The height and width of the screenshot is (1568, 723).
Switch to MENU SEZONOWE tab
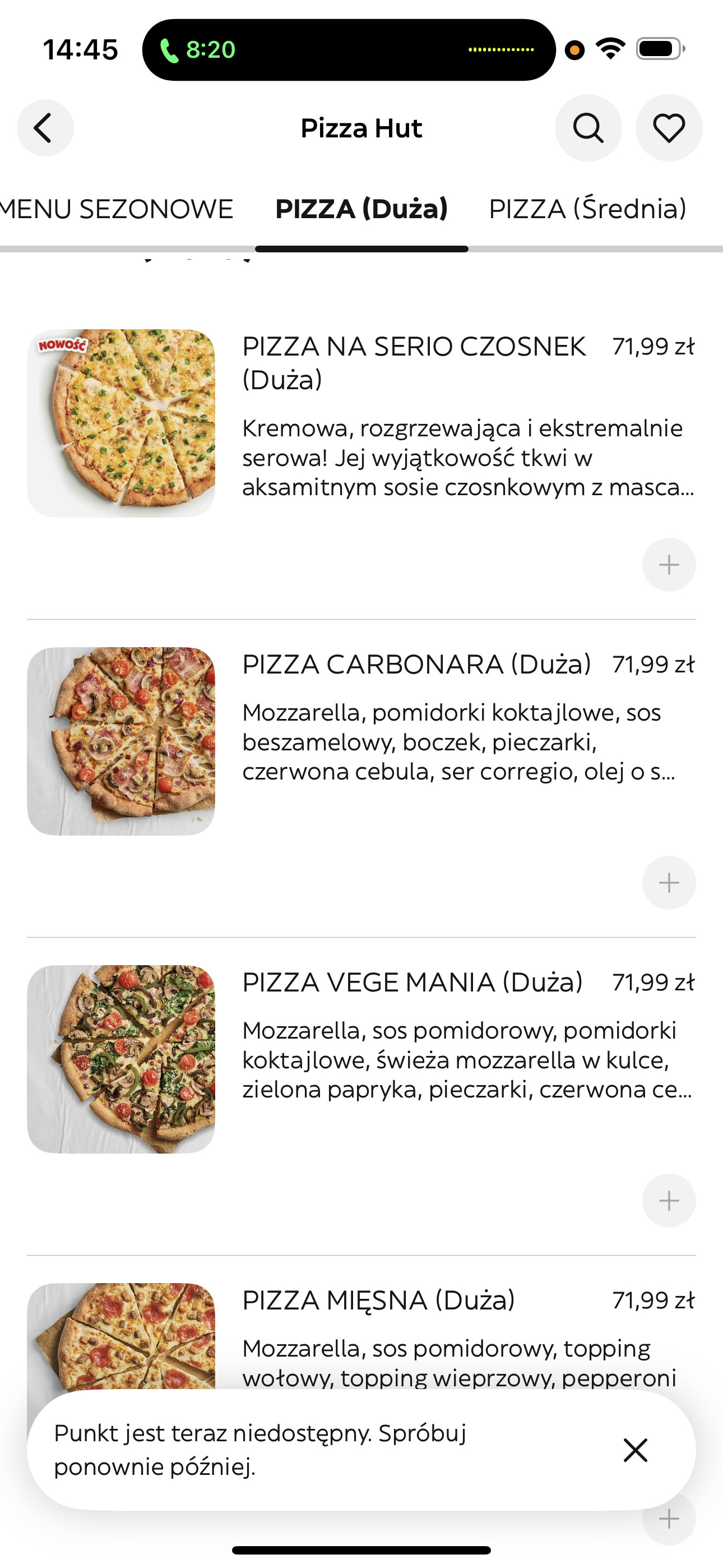(x=117, y=209)
